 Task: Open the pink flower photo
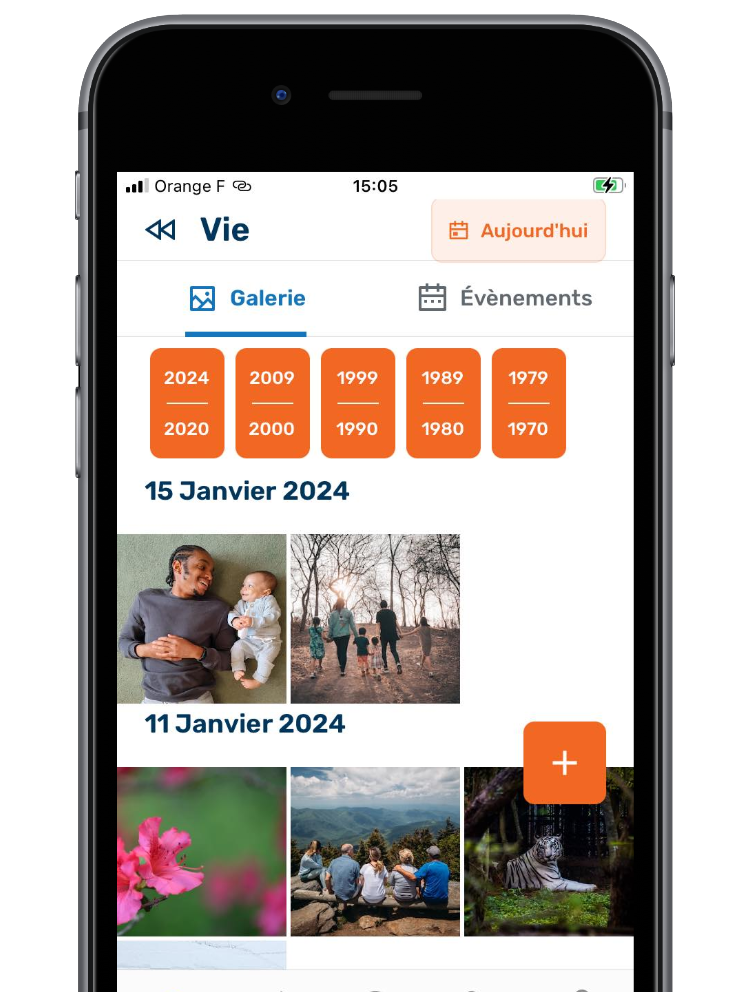(202, 851)
